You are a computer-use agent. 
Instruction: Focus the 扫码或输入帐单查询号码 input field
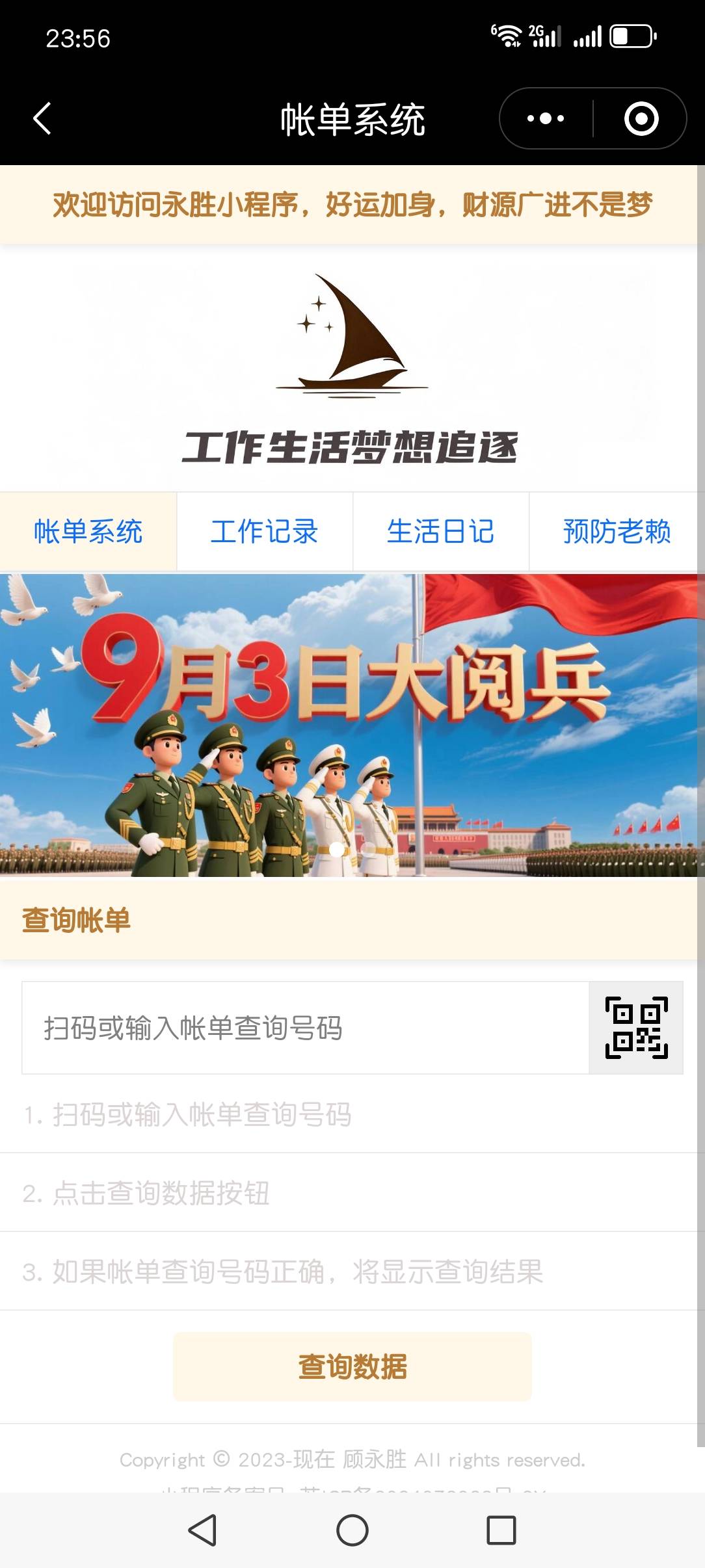coord(306,1028)
